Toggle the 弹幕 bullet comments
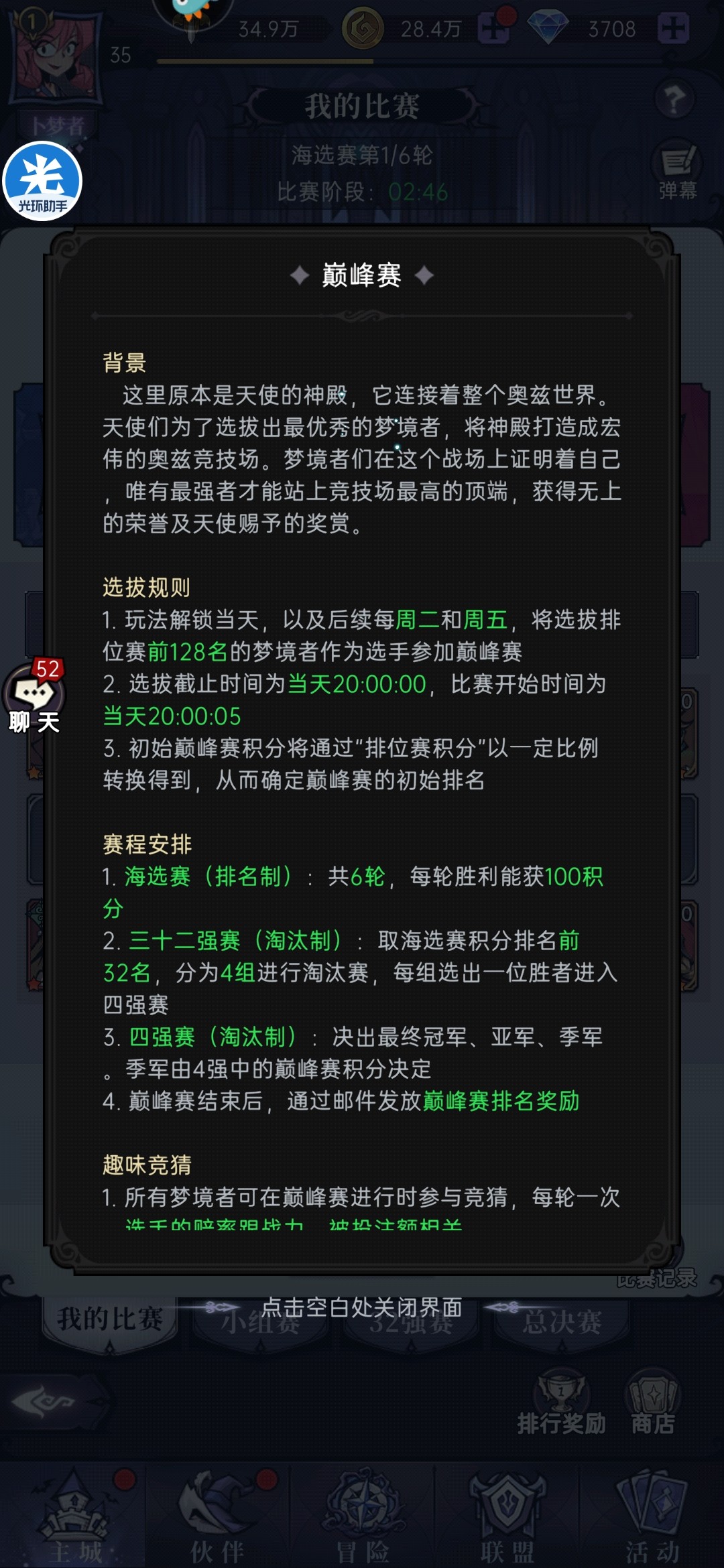The height and width of the screenshot is (1568, 724). pyautogui.click(x=678, y=170)
